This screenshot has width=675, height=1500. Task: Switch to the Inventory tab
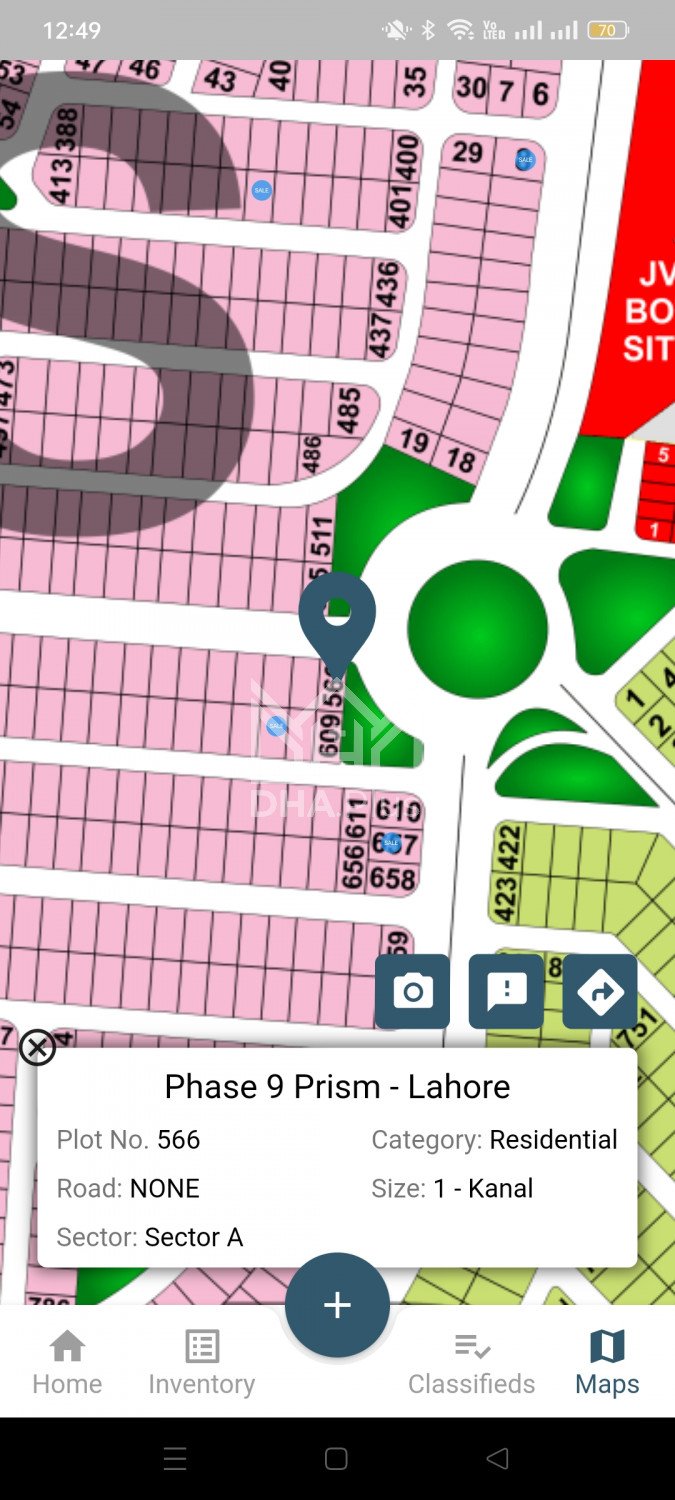coord(202,1362)
